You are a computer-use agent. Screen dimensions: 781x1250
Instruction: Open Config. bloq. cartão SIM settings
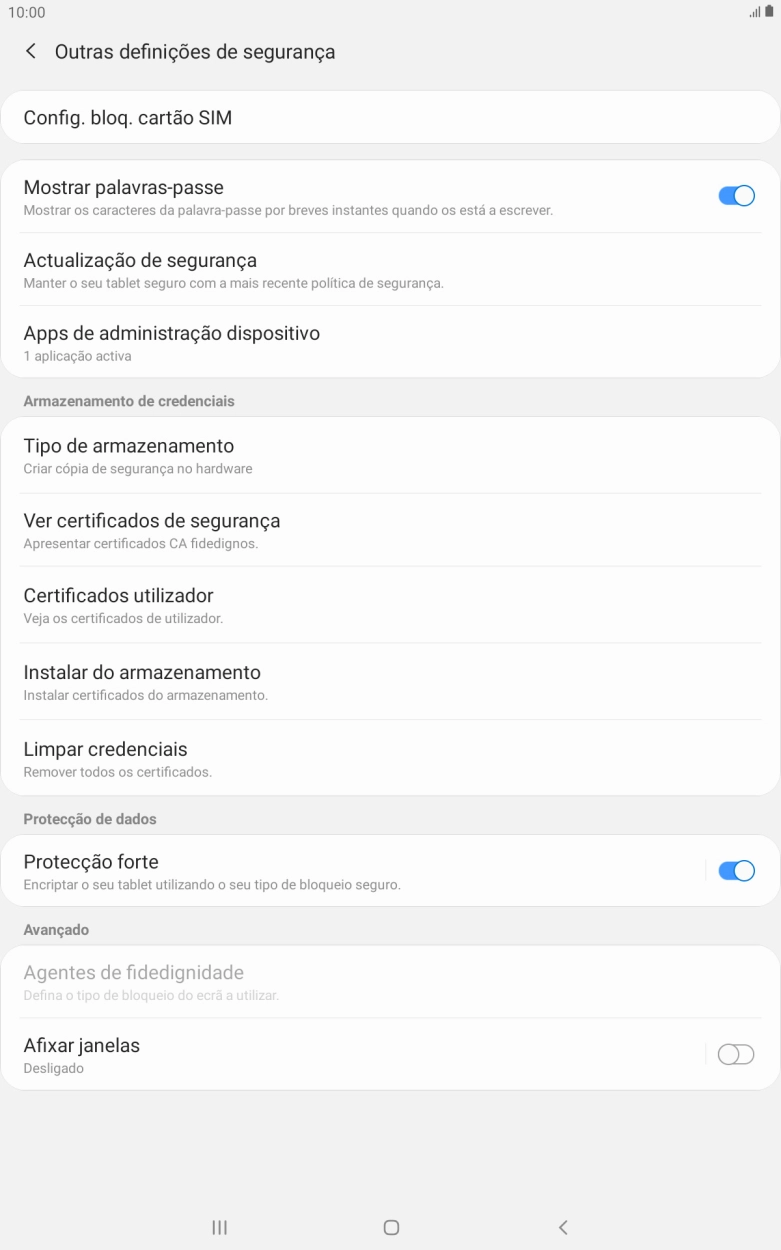[390, 117]
